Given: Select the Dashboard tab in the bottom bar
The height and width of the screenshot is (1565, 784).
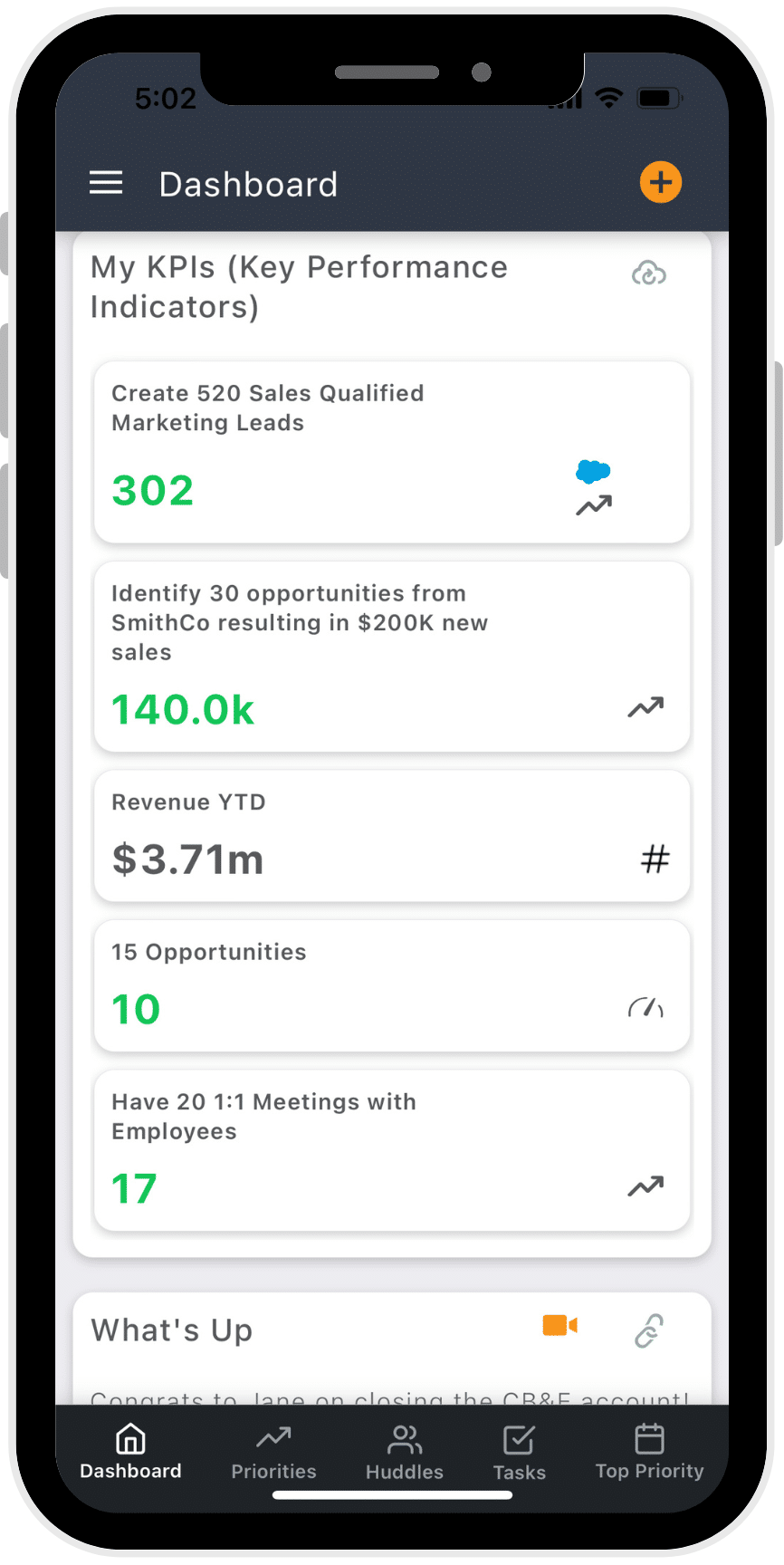Looking at the screenshot, I should pos(130,1453).
